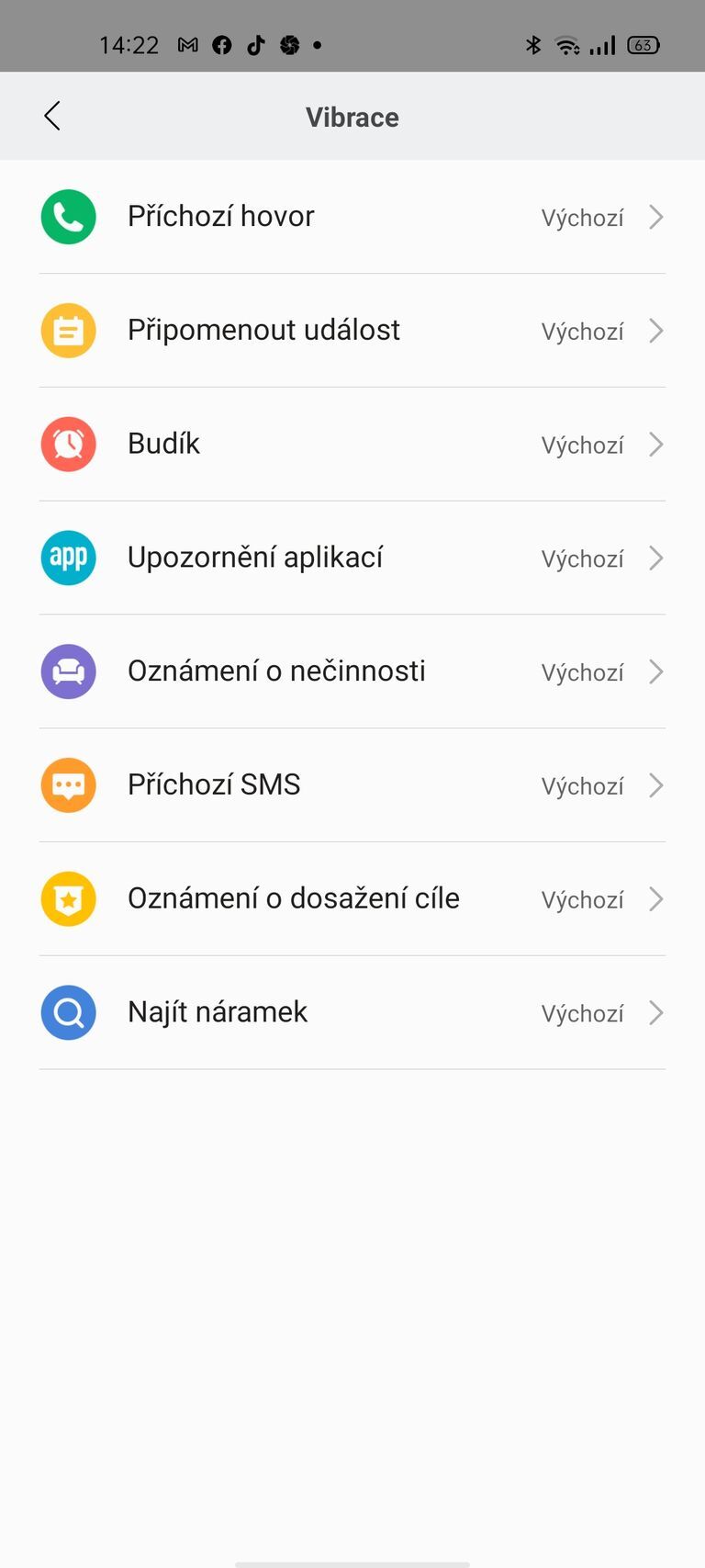This screenshot has height=1568, width=705.
Task: Click the Wi-Fi icon in the status bar
Action: pos(565,45)
